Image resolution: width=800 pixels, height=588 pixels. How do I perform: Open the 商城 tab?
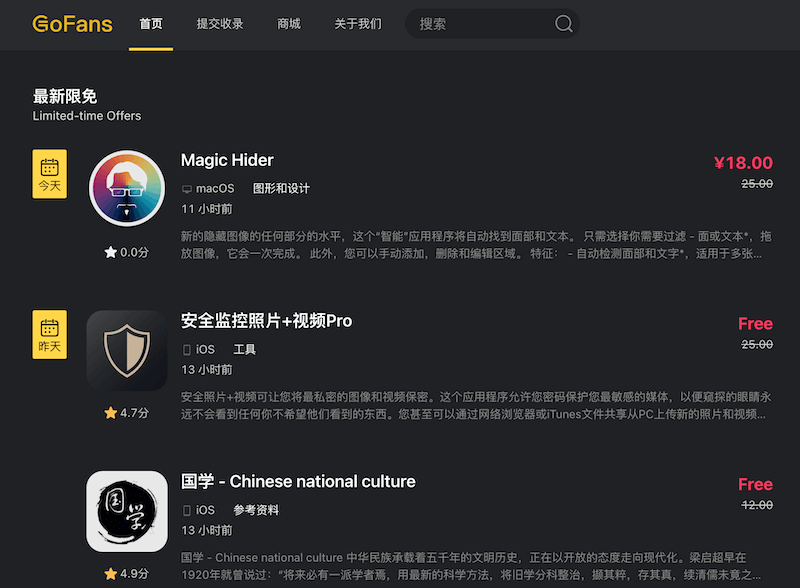click(288, 24)
